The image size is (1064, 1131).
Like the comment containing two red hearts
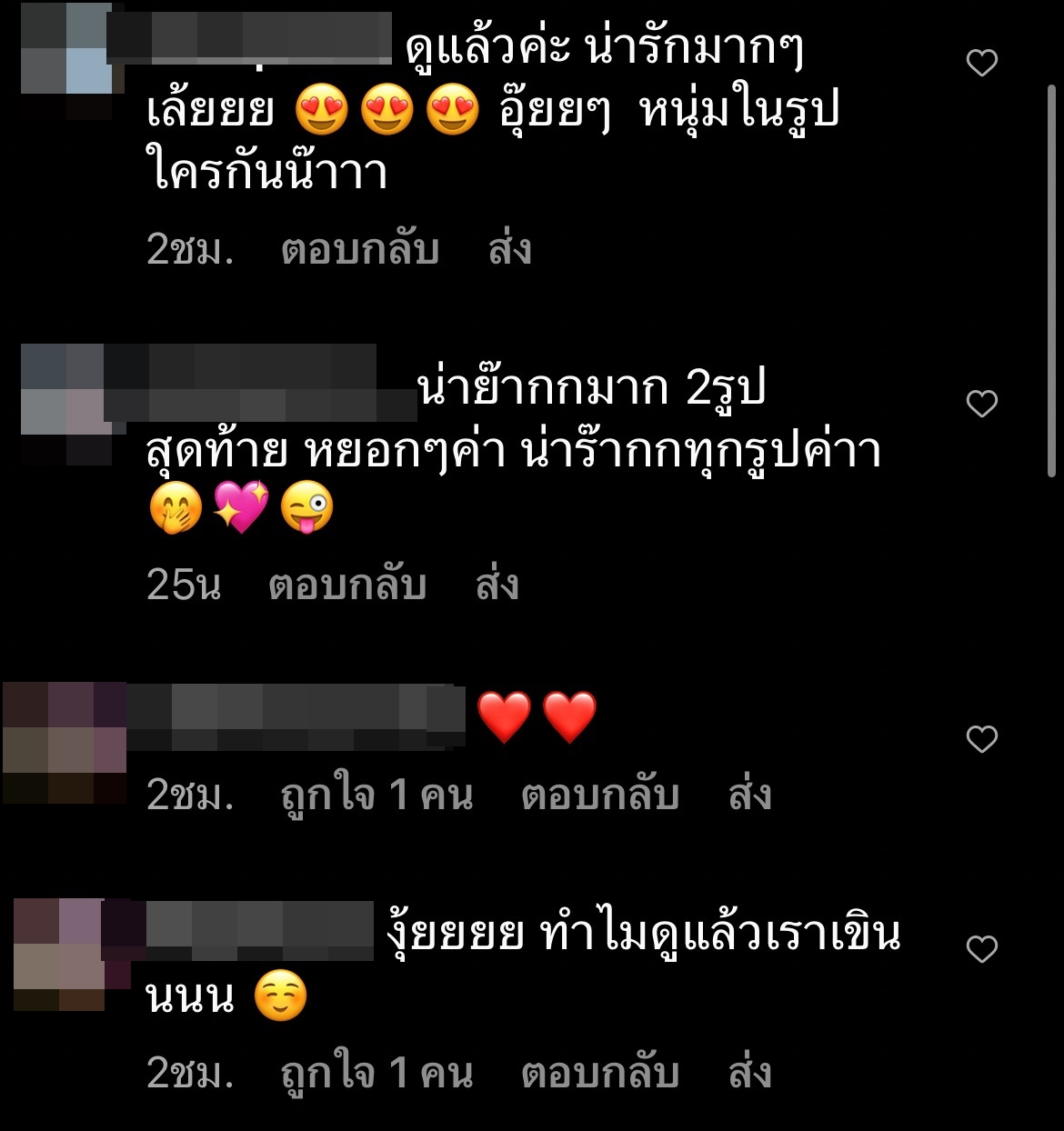coord(980,738)
